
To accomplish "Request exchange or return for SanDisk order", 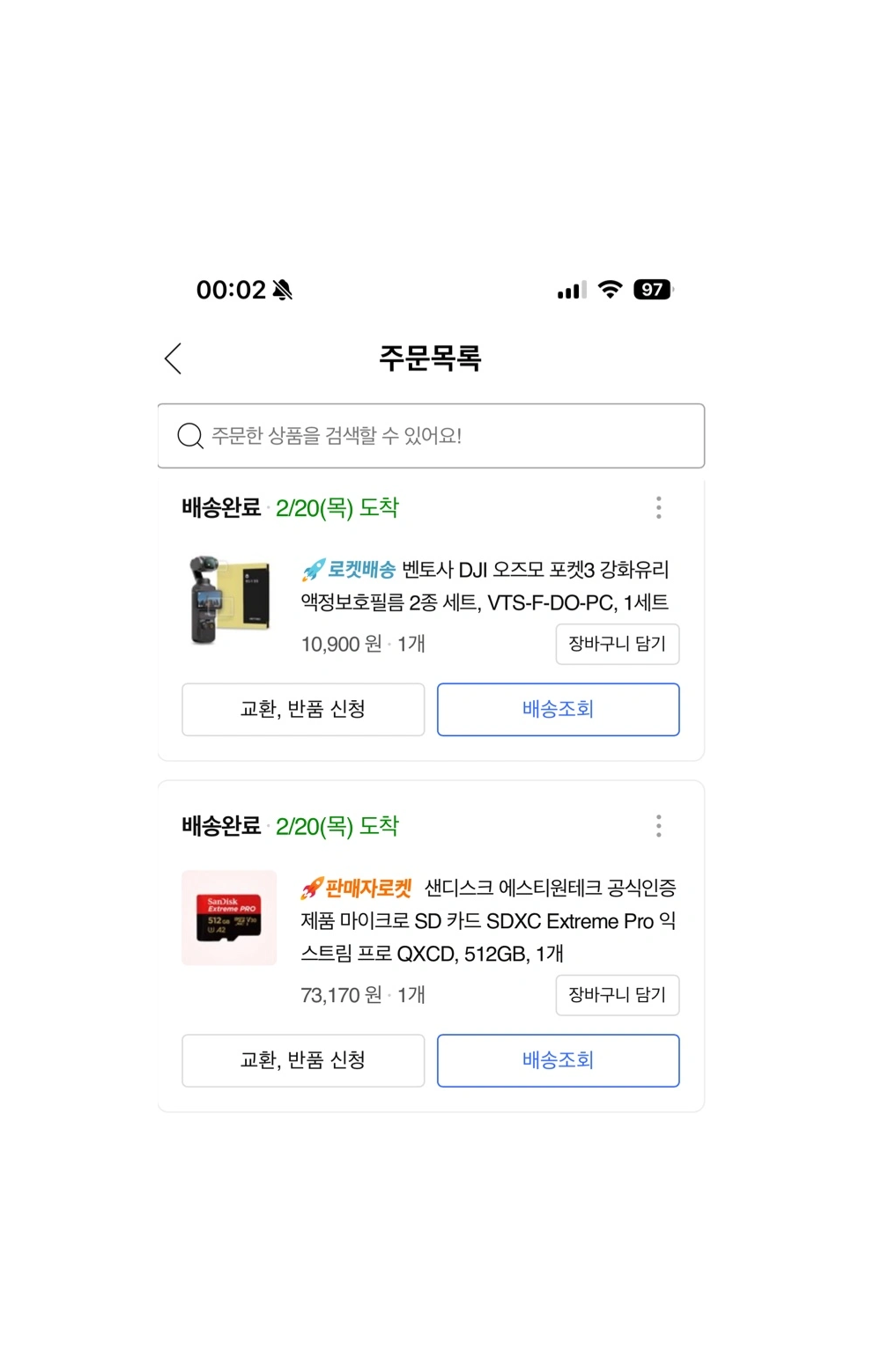I will 302,1060.
